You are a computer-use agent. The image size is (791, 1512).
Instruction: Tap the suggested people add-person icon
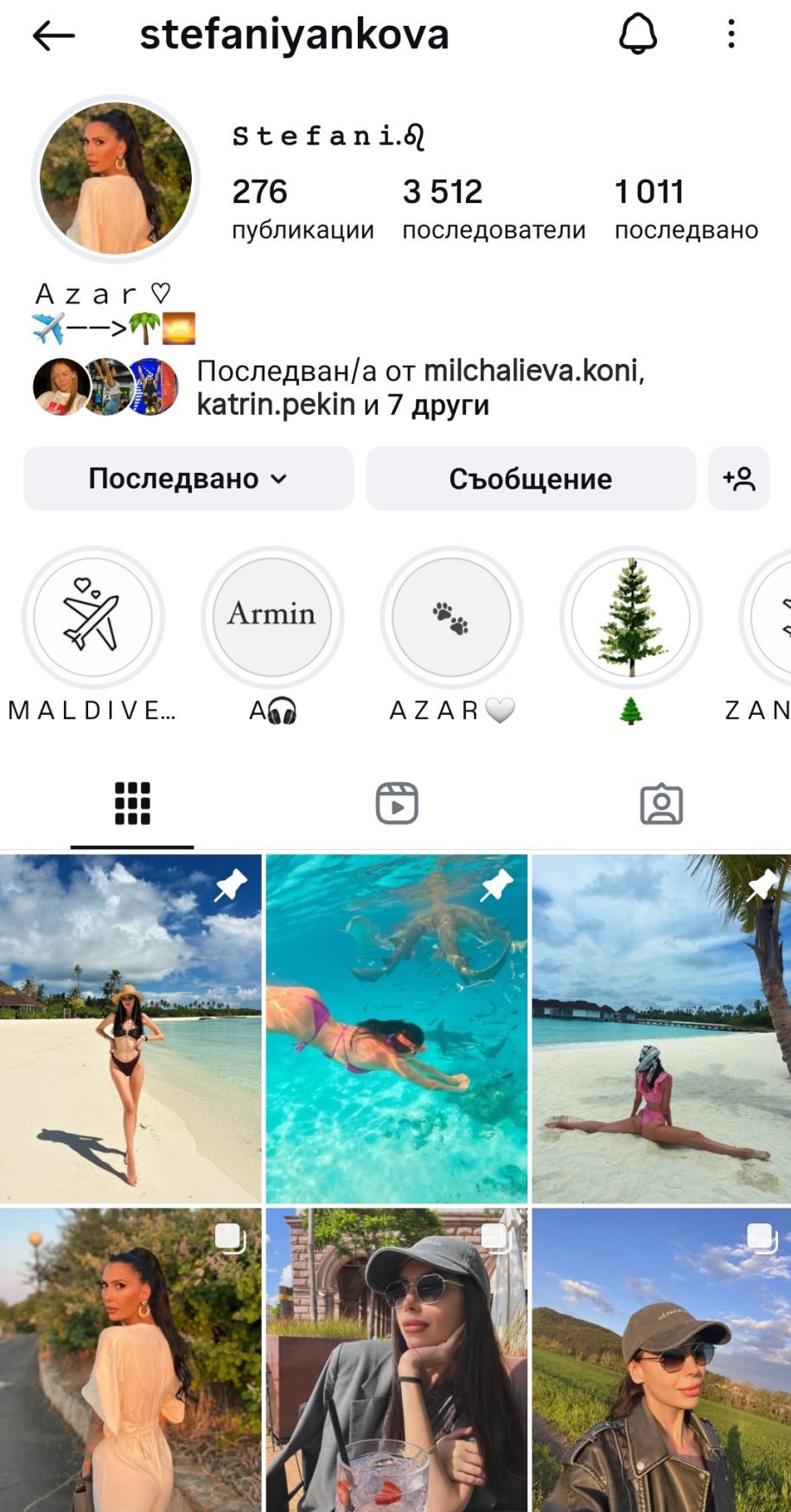[x=739, y=479]
